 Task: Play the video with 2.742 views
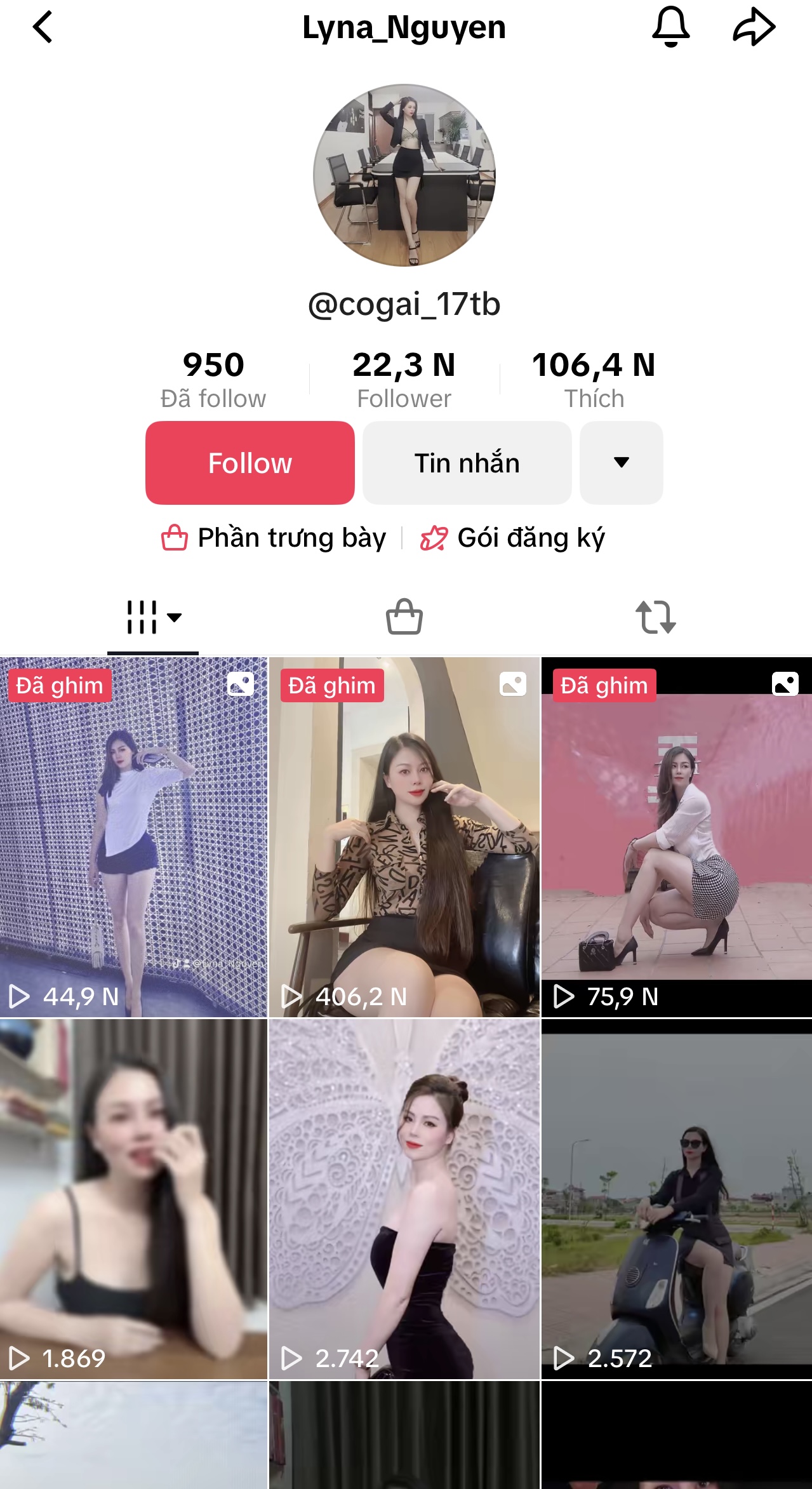[404, 1200]
